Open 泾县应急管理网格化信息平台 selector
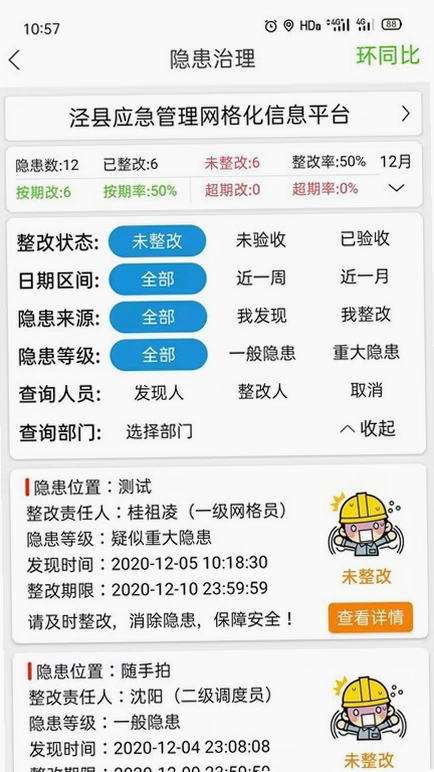 (213, 115)
